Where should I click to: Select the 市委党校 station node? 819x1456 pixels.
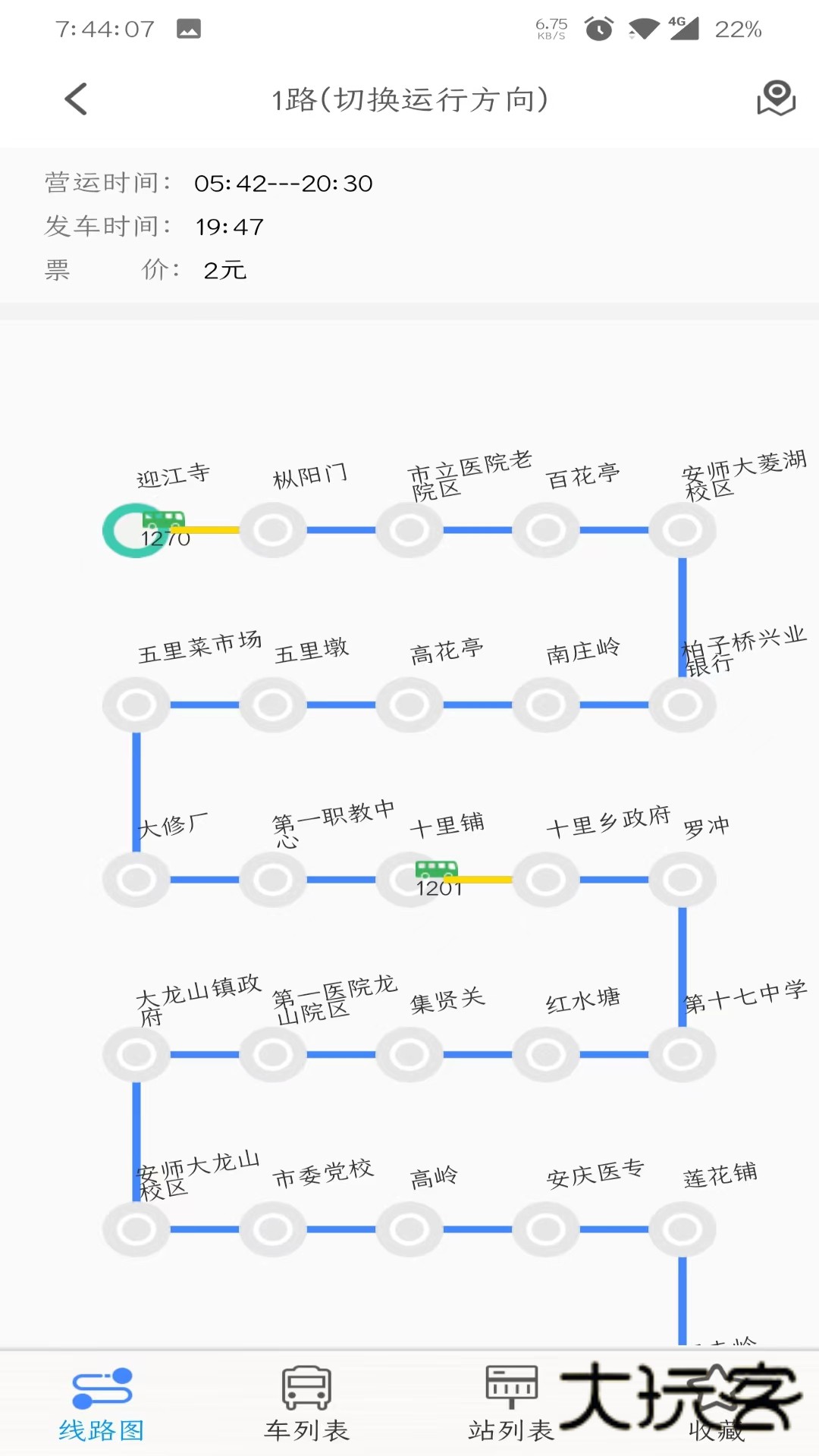(x=272, y=1228)
